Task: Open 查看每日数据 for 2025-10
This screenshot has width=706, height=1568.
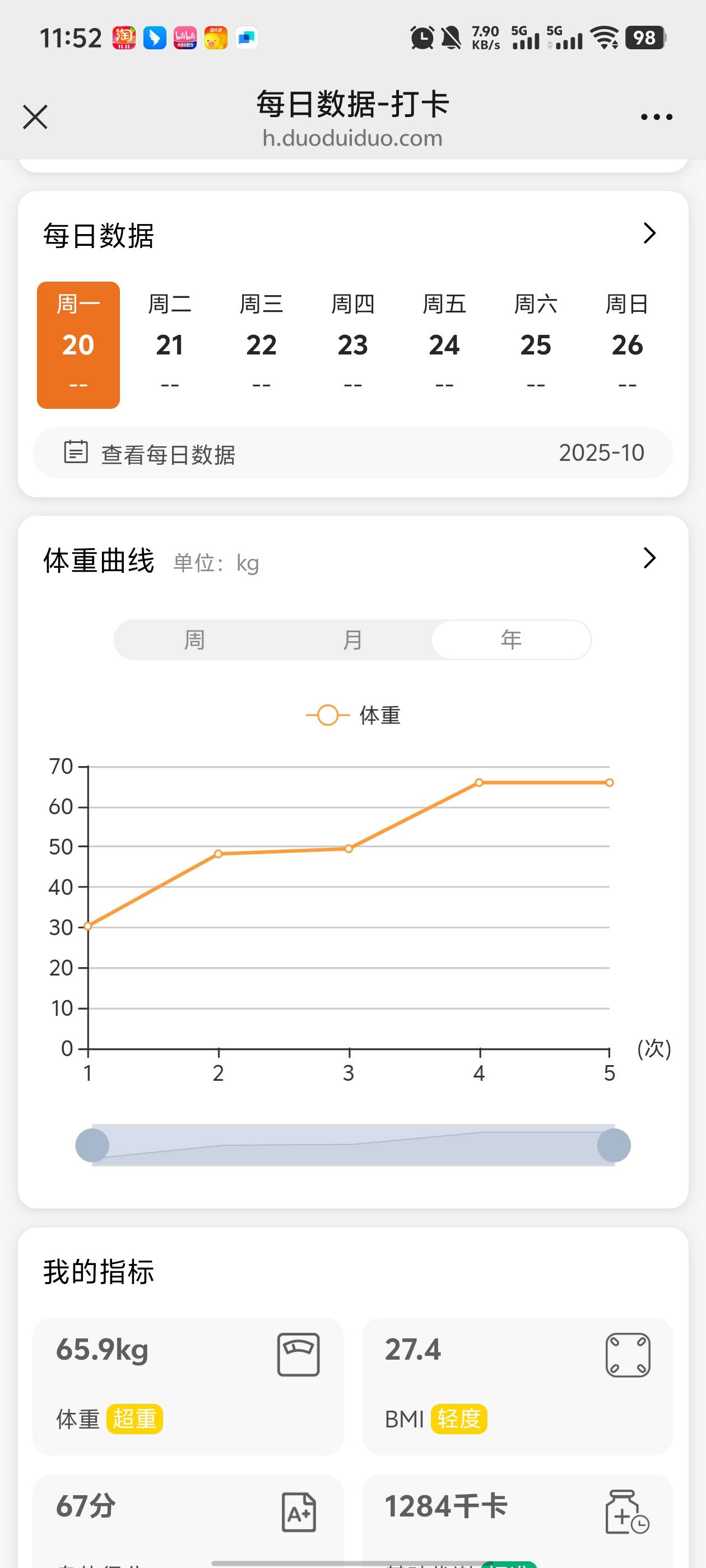Action: point(352,453)
